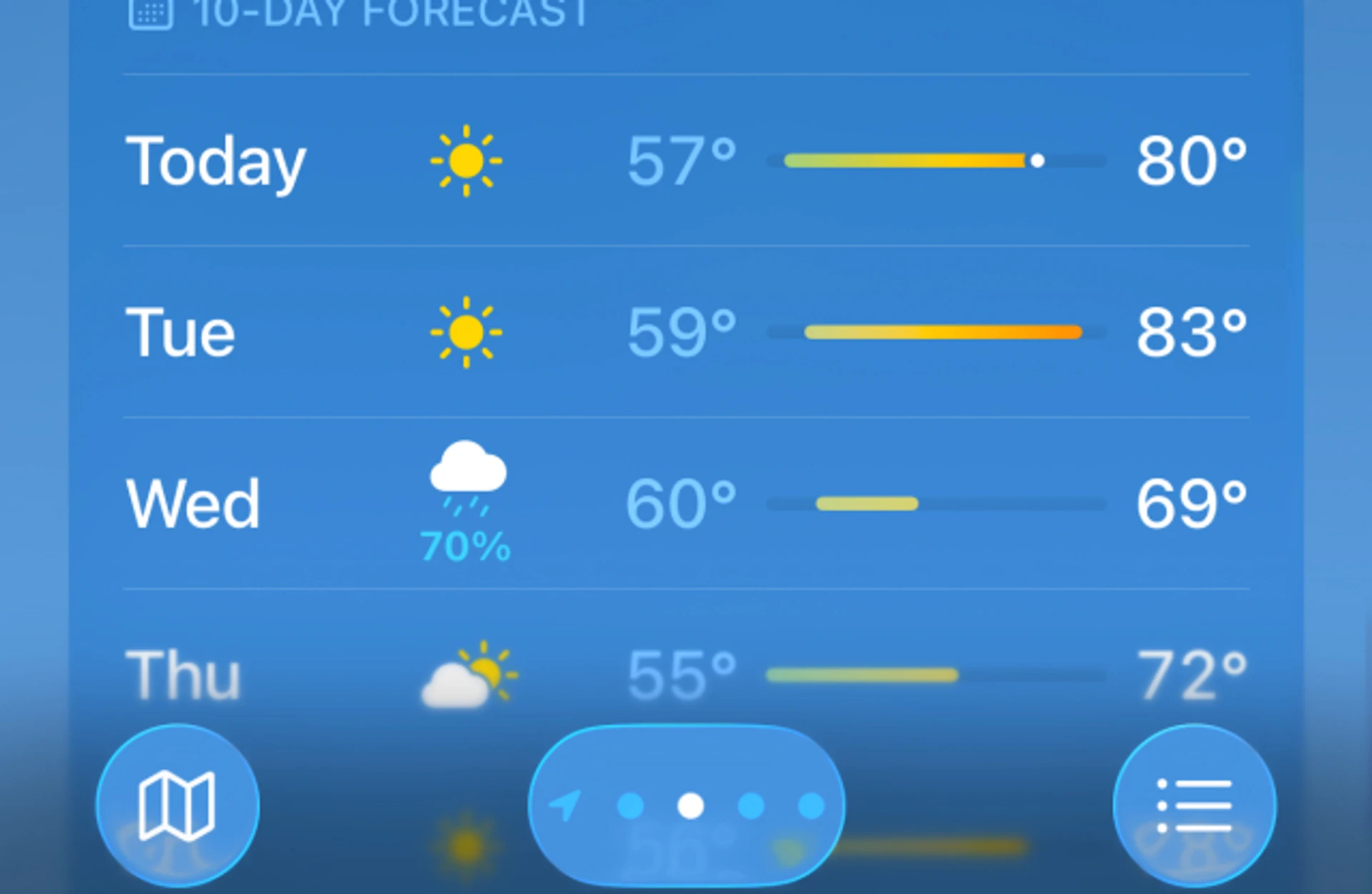Jump to current location page indicator
The image size is (1372, 894).
tap(565, 805)
